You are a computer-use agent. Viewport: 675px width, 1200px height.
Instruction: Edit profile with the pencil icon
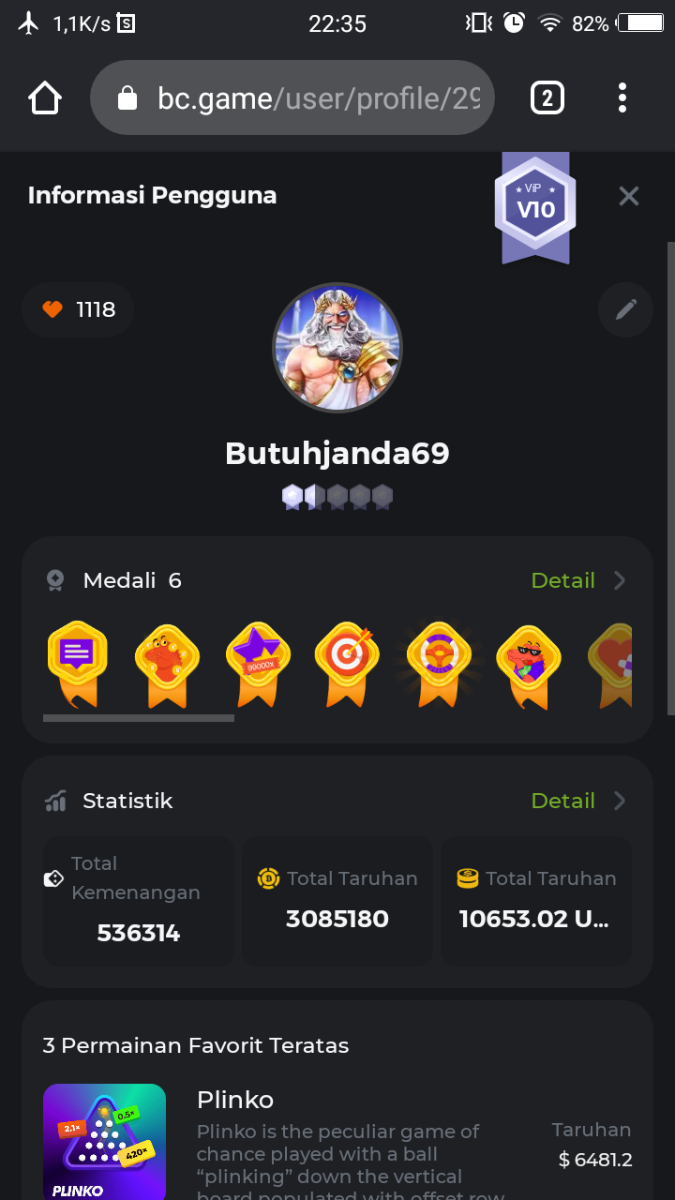[626, 310]
